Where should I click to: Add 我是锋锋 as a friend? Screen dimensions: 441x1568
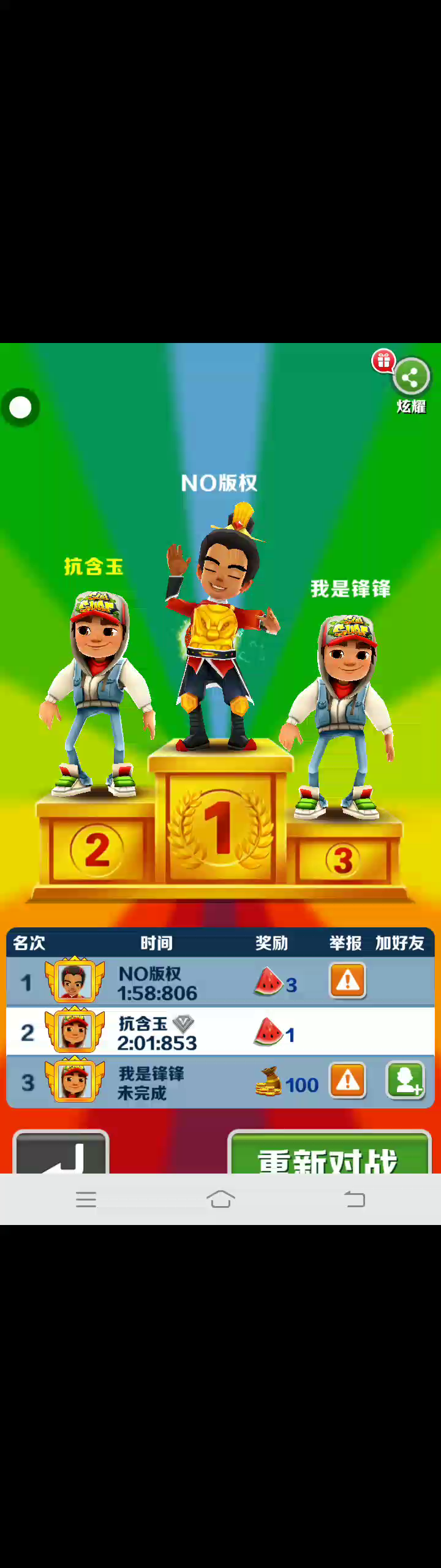[405, 1080]
